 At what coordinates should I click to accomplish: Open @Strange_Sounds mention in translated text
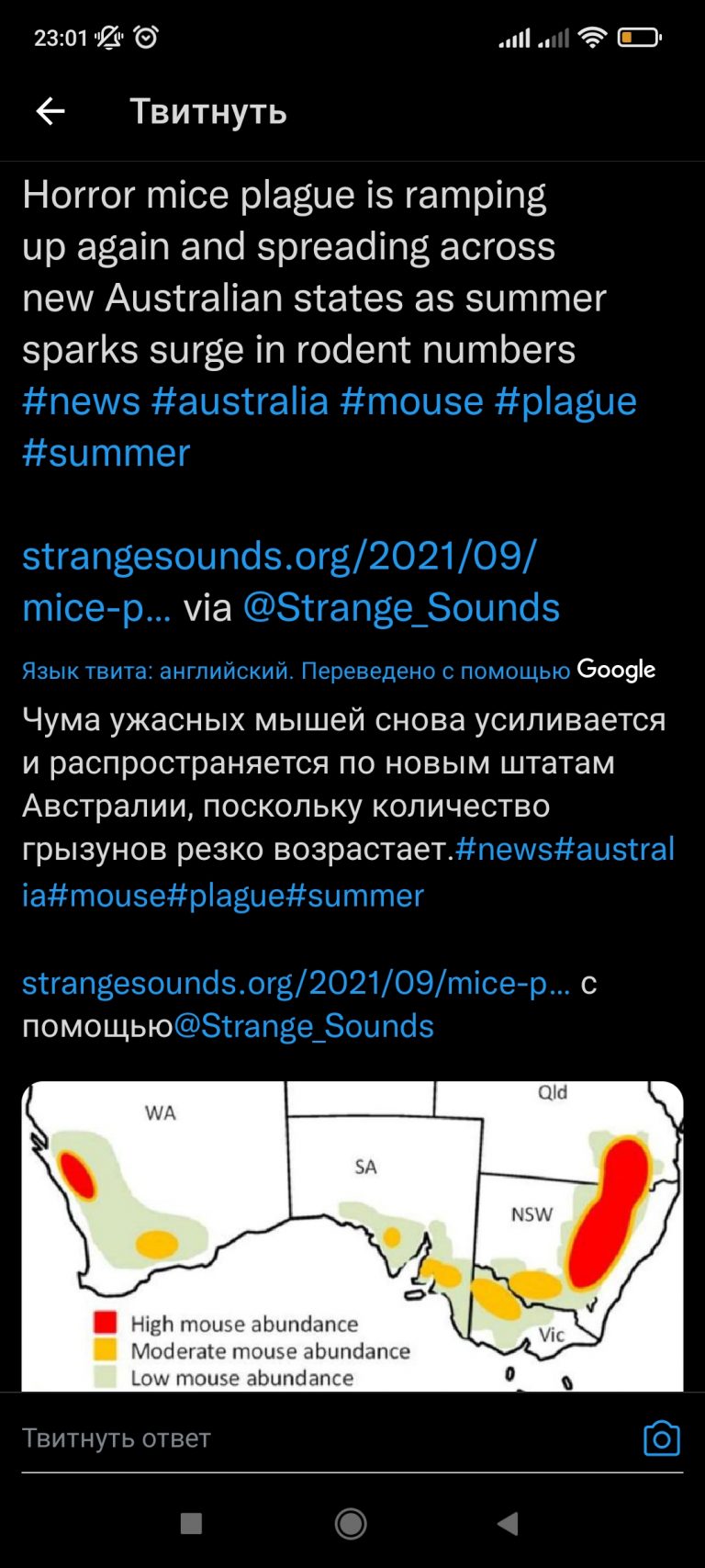[304, 1026]
